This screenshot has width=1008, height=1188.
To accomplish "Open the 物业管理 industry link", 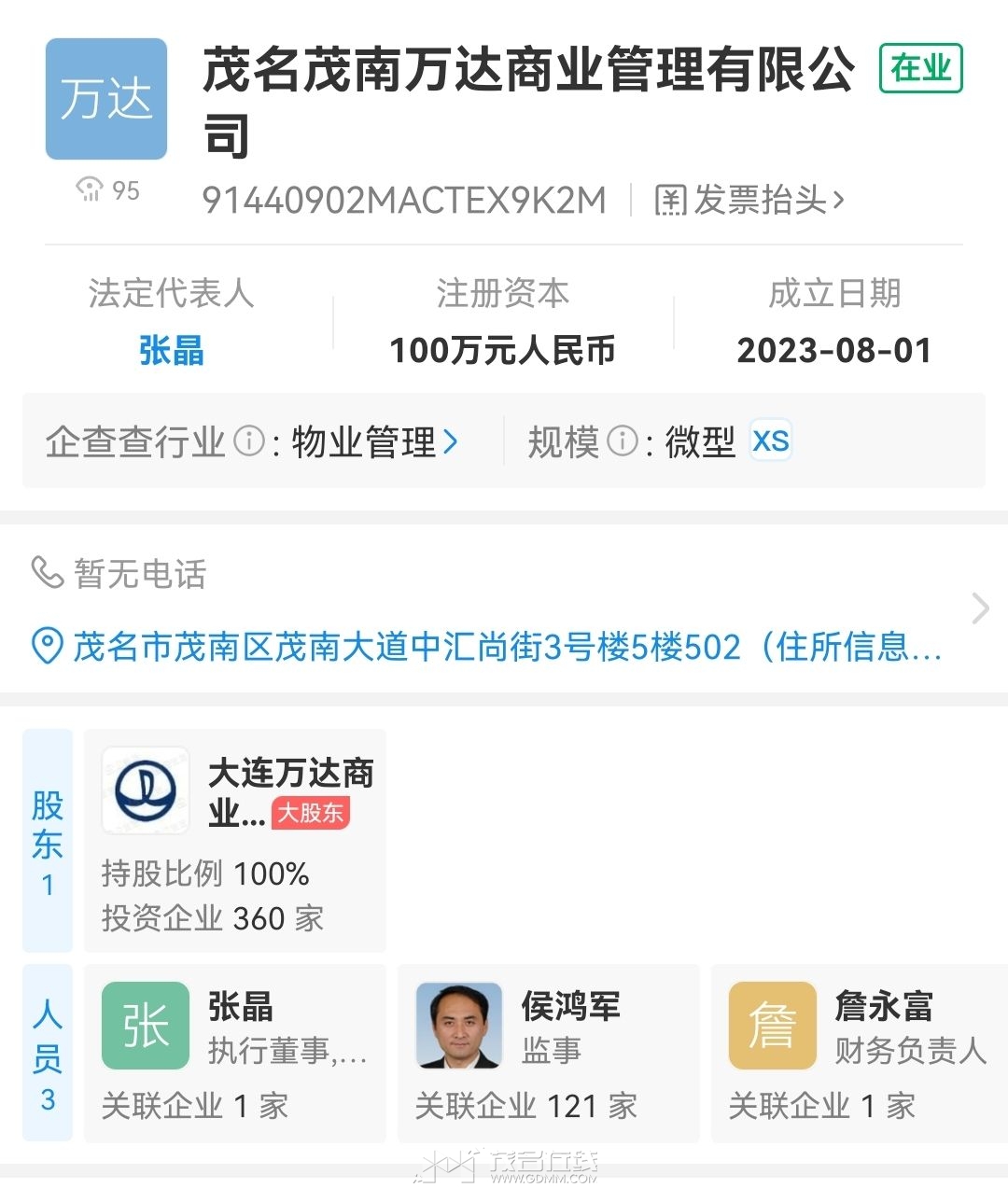I will pyautogui.click(x=374, y=441).
